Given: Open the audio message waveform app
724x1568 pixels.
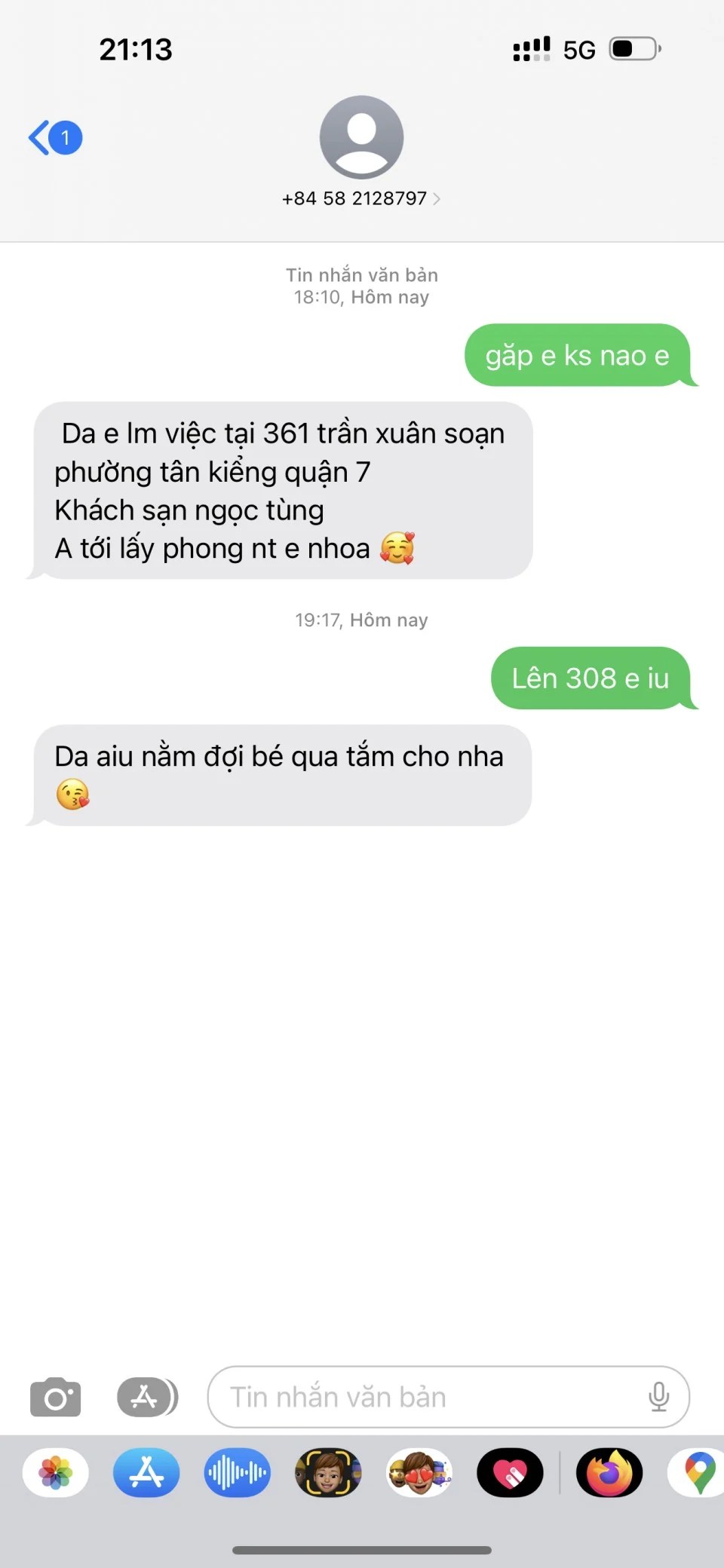Looking at the screenshot, I should pos(237,1472).
